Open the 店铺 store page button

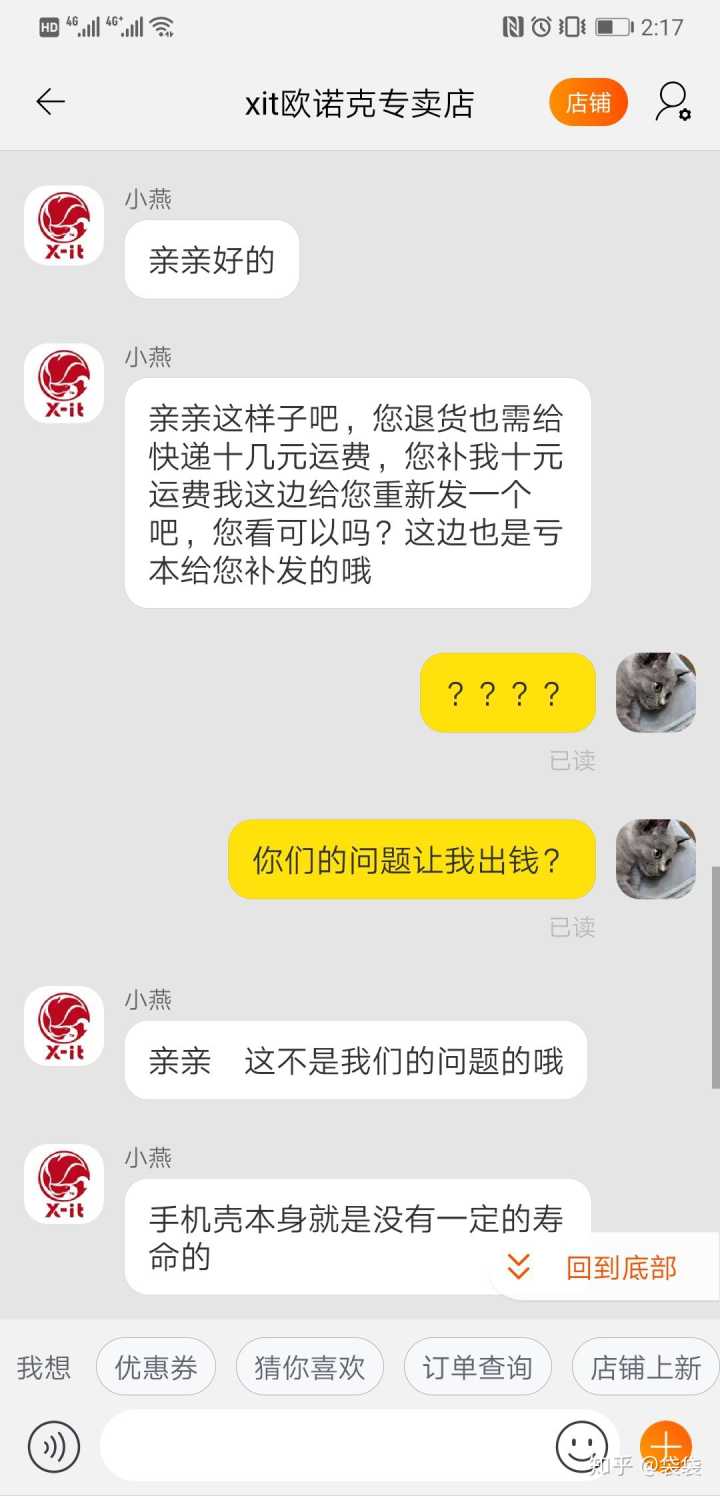click(x=588, y=102)
